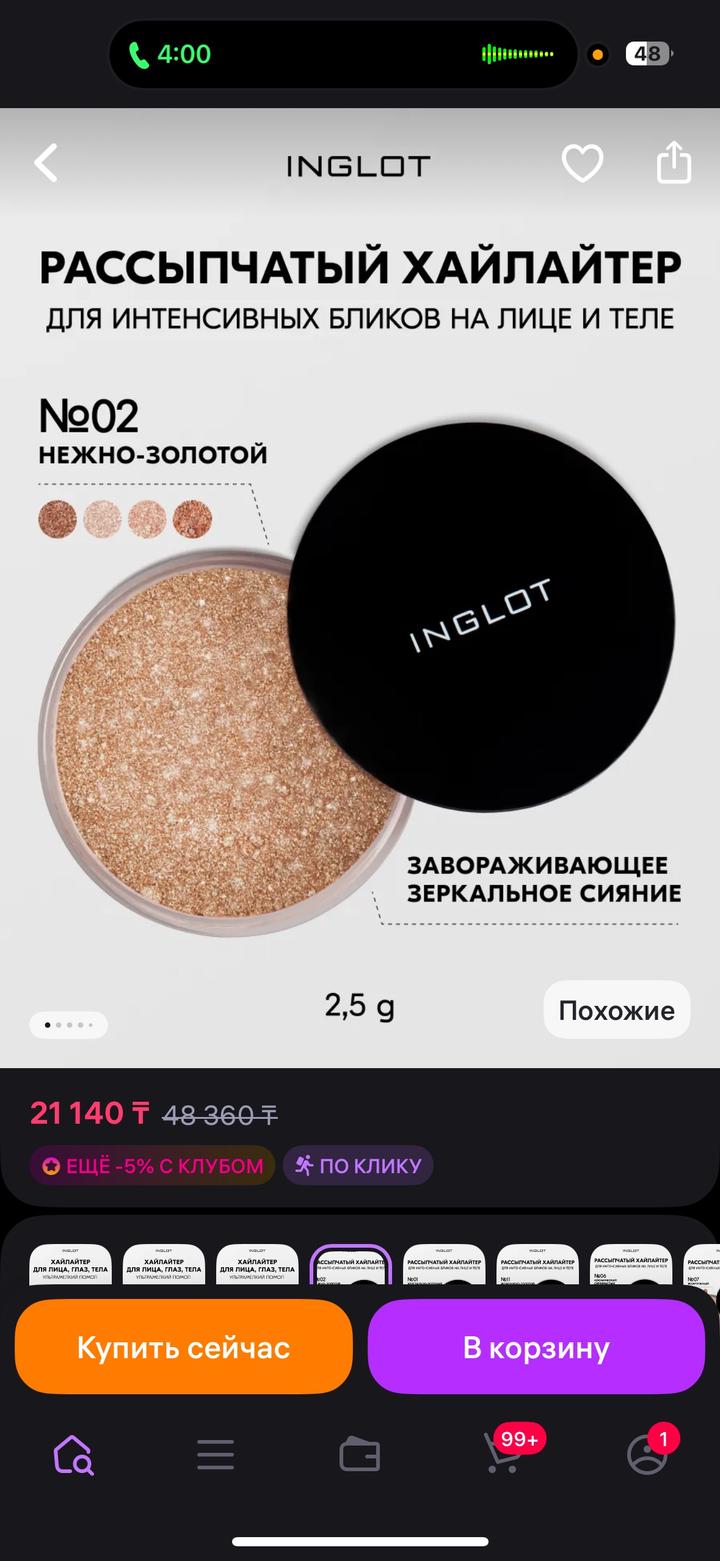Add the highlighter to cart via В корзину

(536, 1347)
